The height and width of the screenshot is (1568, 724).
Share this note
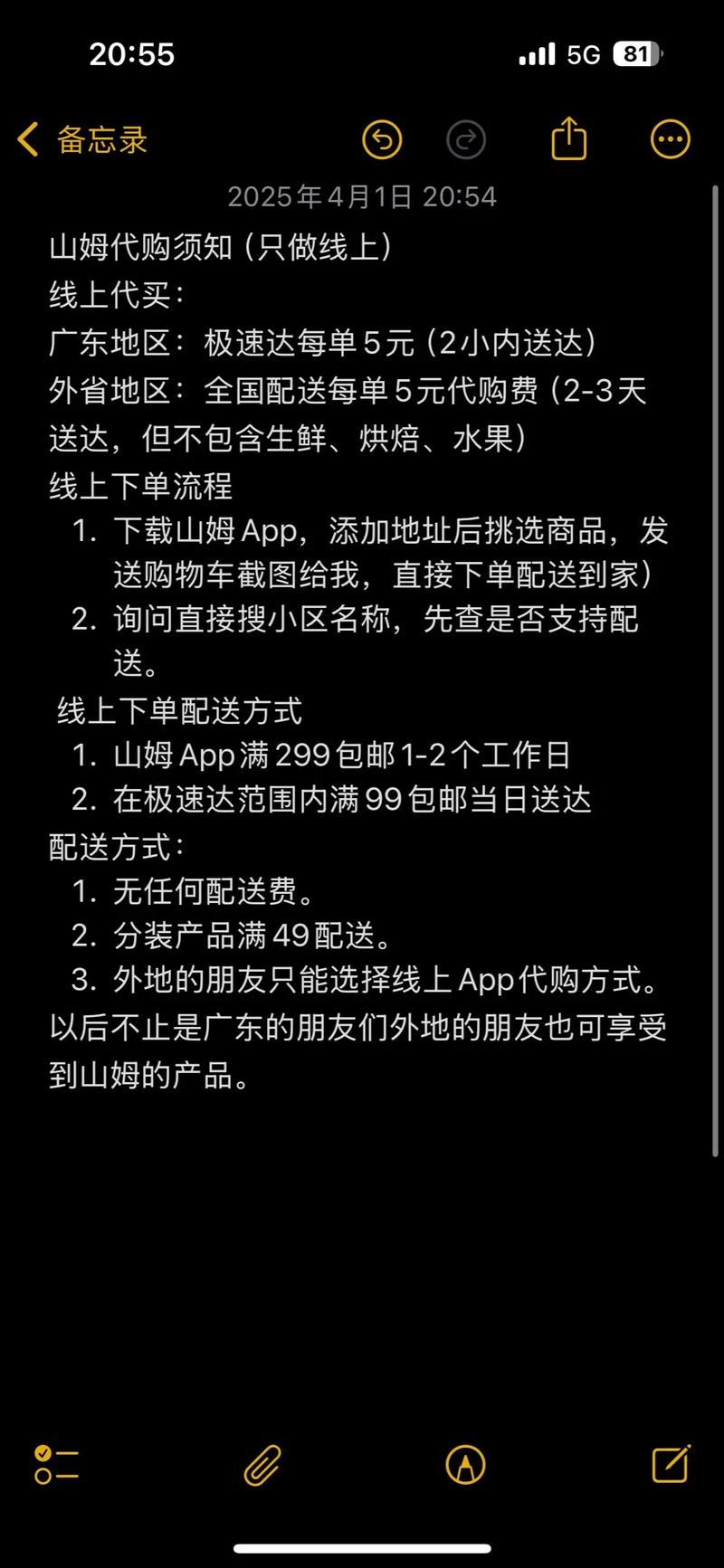pos(569,139)
